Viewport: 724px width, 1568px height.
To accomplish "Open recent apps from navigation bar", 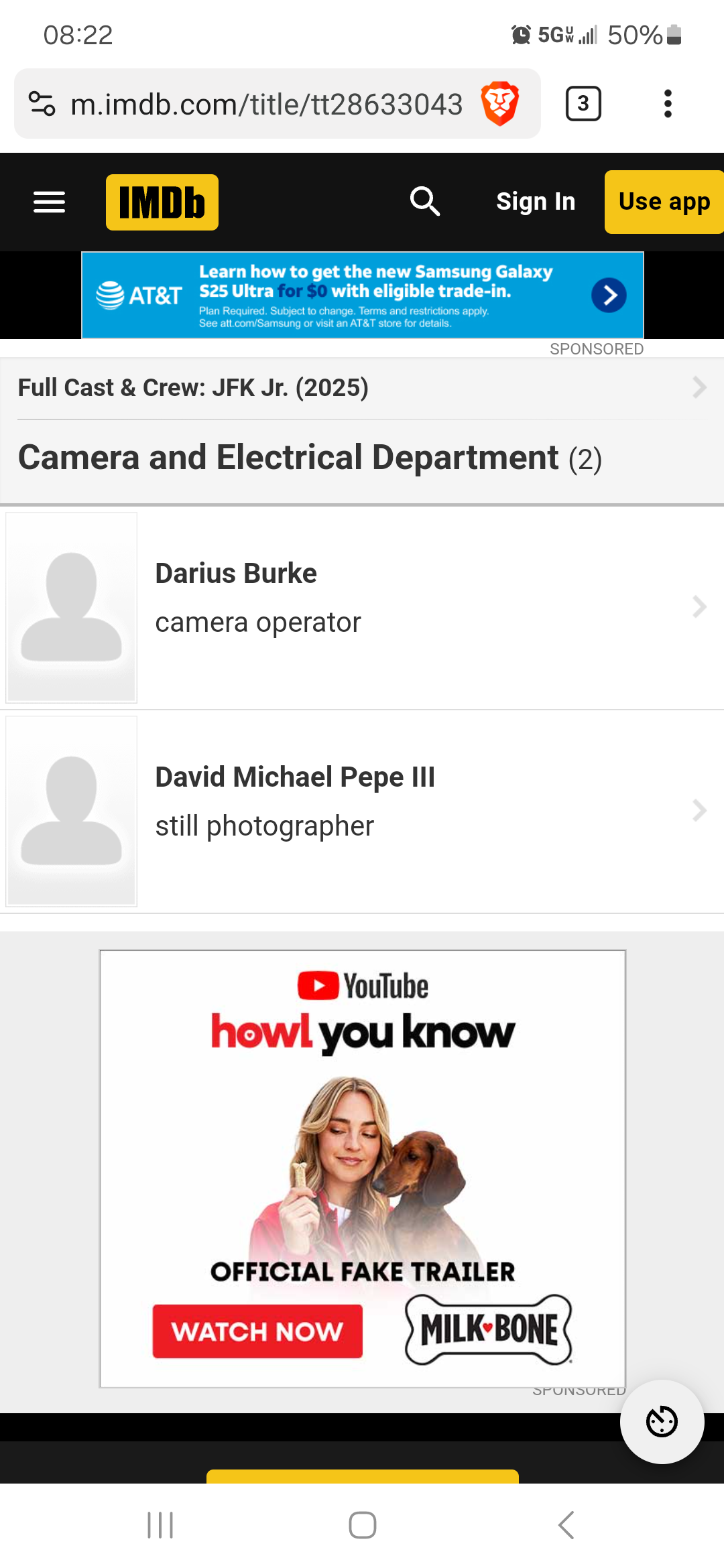I will 160,1525.
